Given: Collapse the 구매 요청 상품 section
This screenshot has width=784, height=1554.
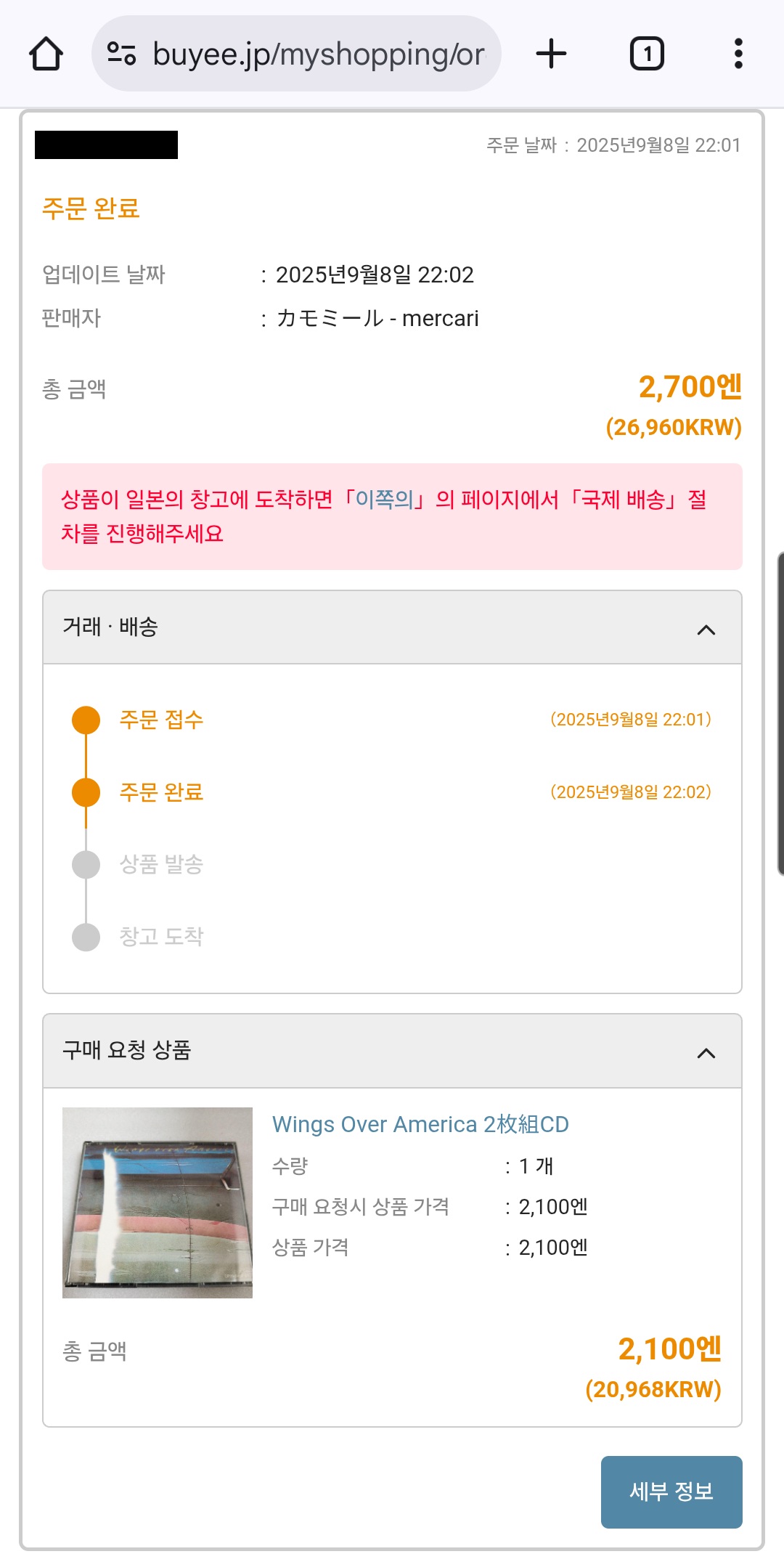Looking at the screenshot, I should [x=706, y=1052].
